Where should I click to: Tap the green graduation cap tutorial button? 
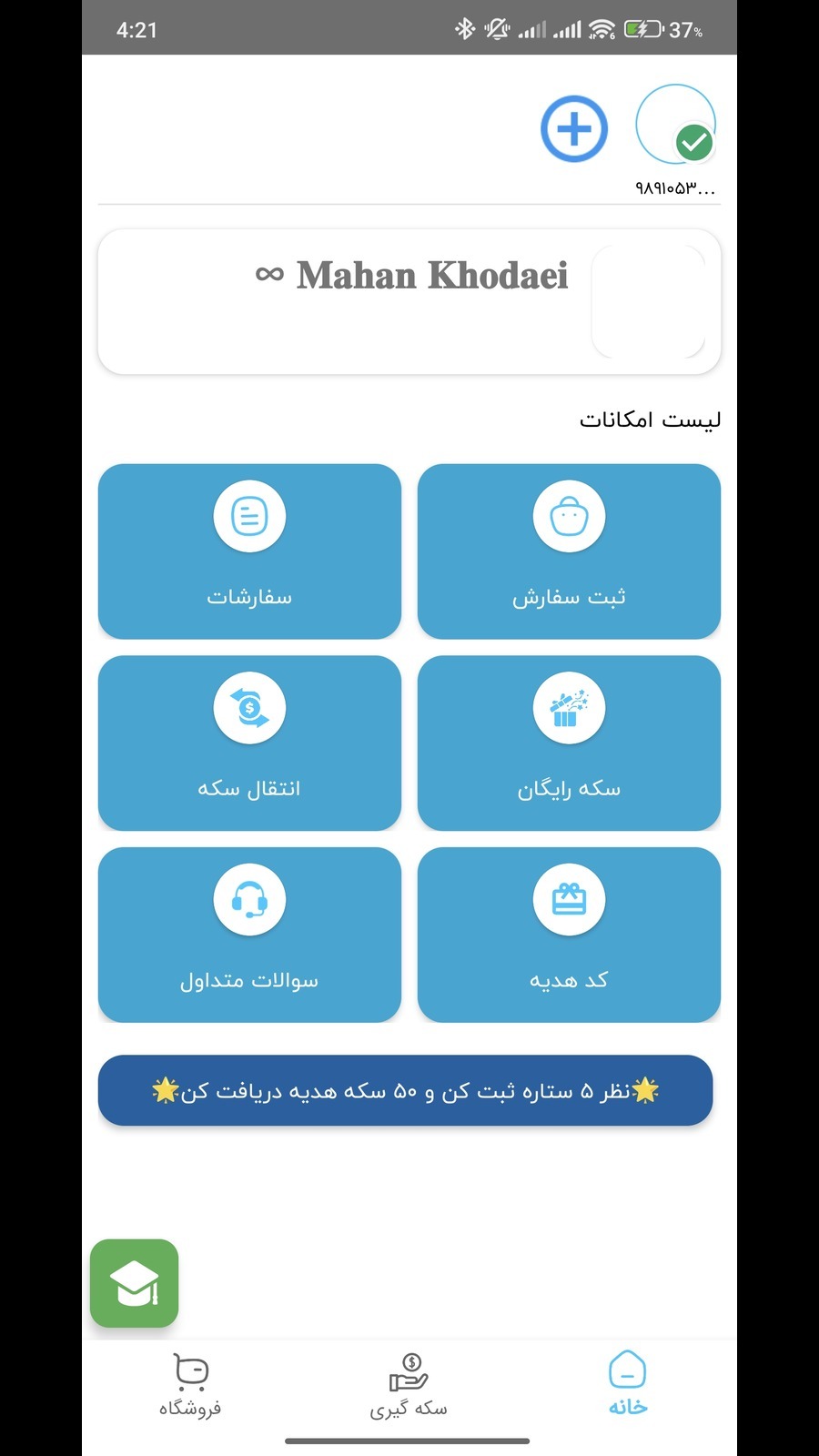pos(134,1284)
